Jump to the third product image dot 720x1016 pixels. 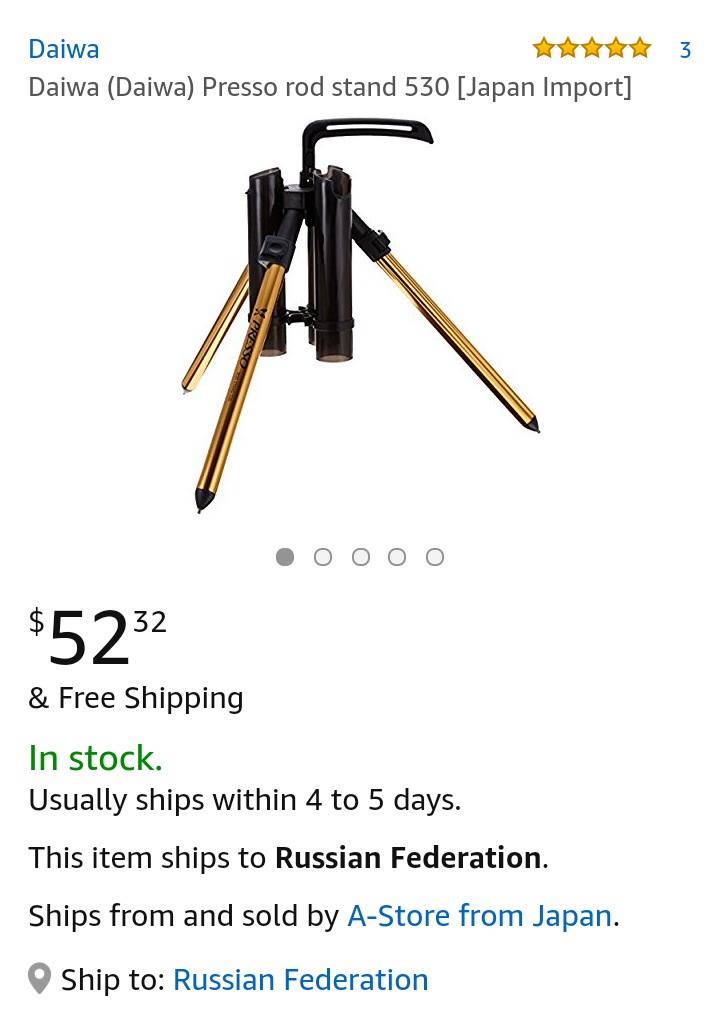click(361, 557)
